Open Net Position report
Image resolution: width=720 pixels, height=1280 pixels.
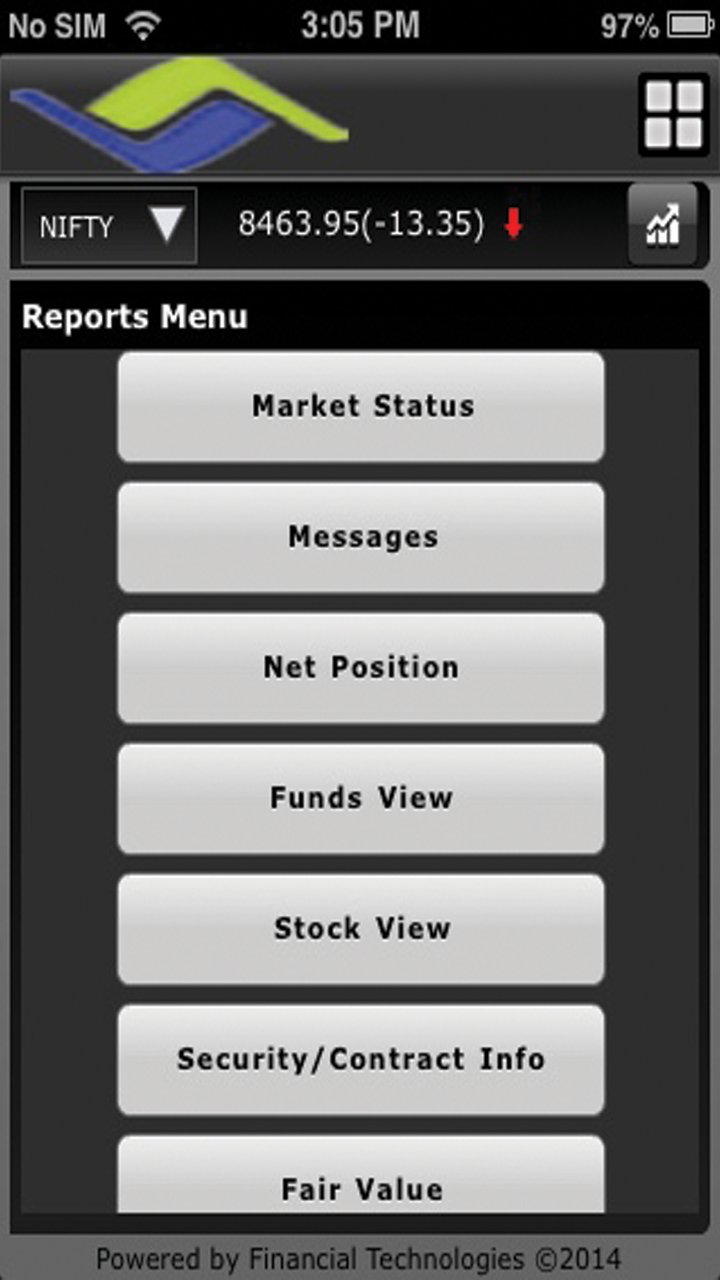(361, 667)
